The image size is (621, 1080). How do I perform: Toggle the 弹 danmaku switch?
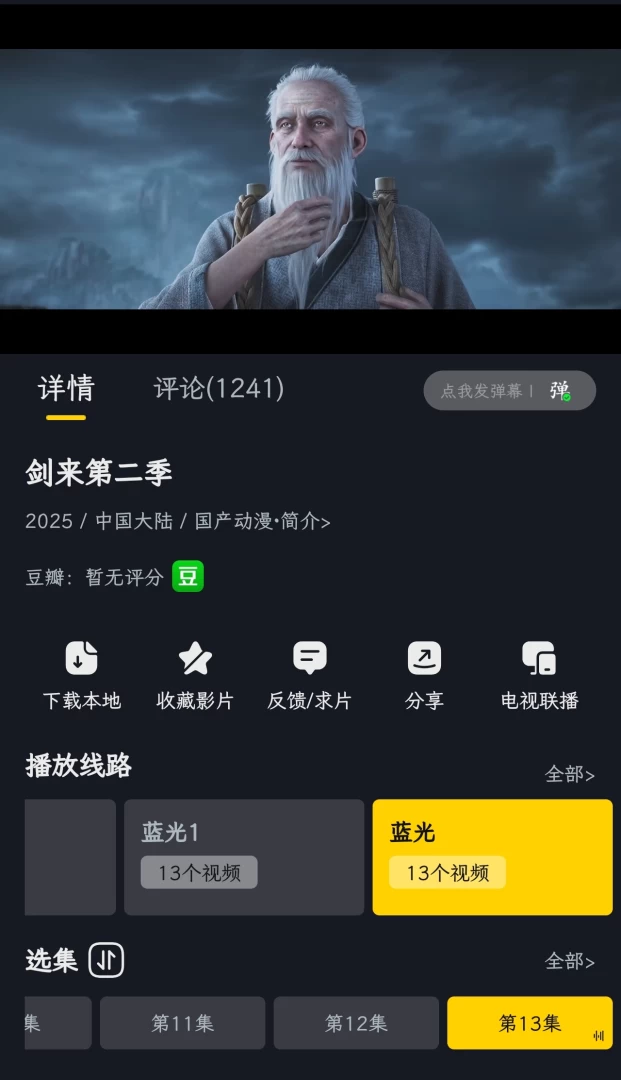pyautogui.click(x=560, y=391)
